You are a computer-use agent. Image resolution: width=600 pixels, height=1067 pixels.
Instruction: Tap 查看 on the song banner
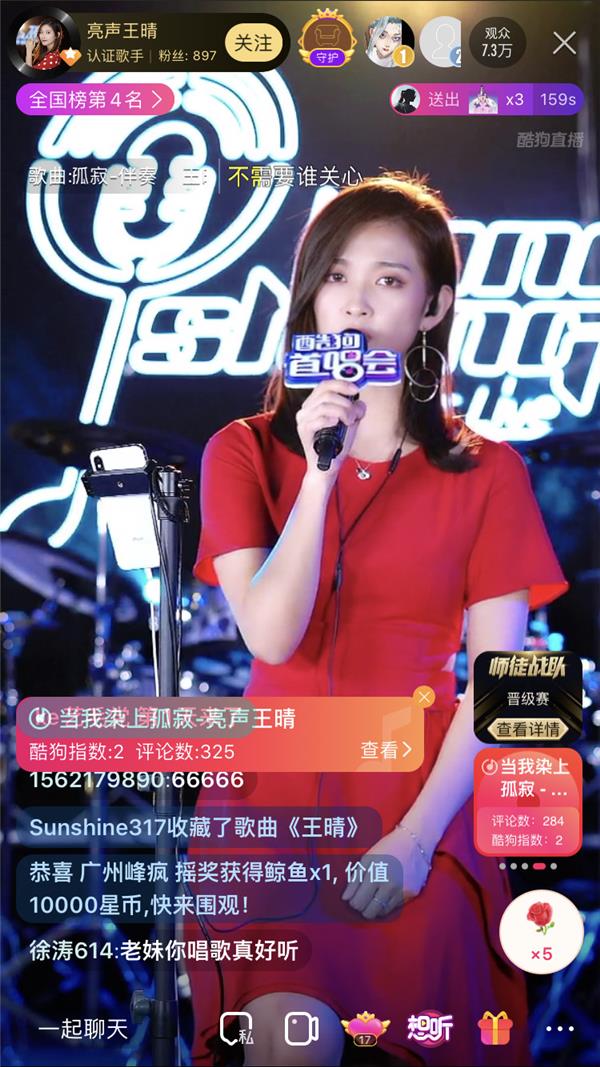[x=386, y=750]
